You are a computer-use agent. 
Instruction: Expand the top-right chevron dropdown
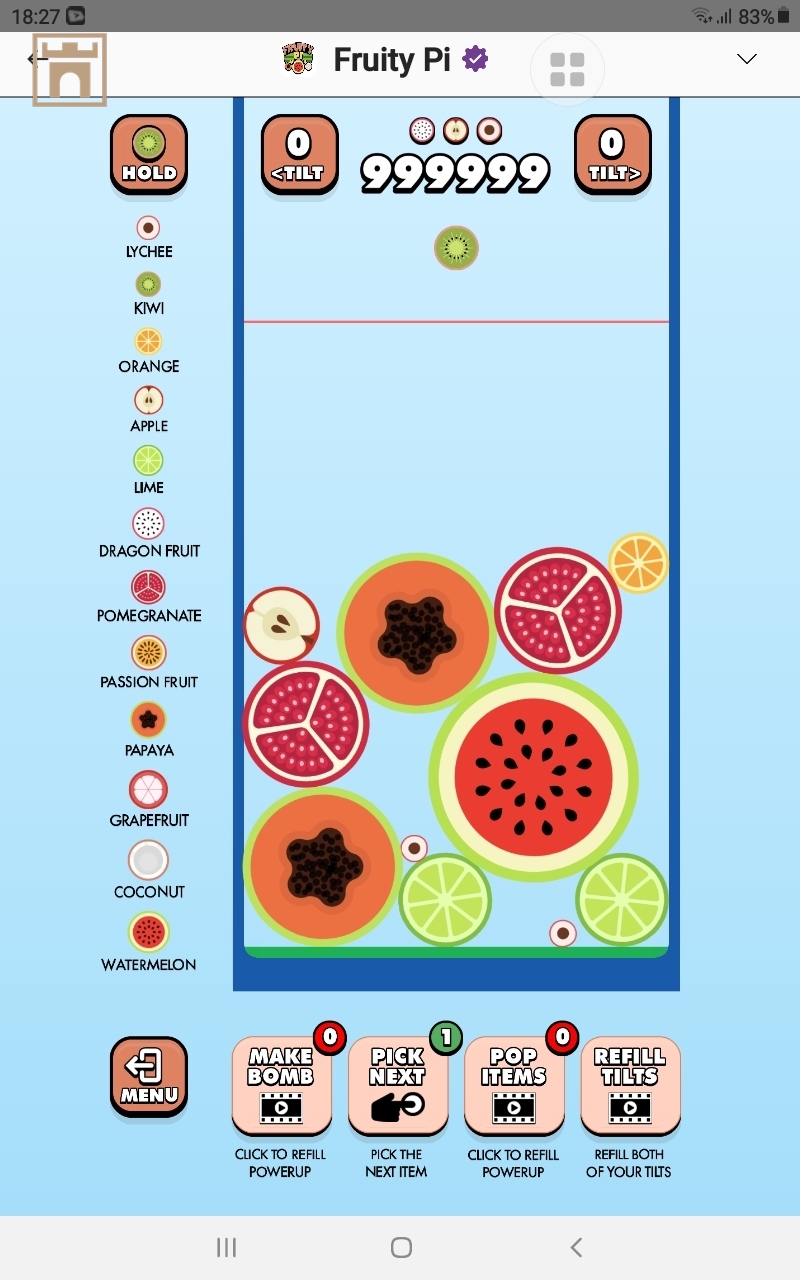click(x=746, y=59)
